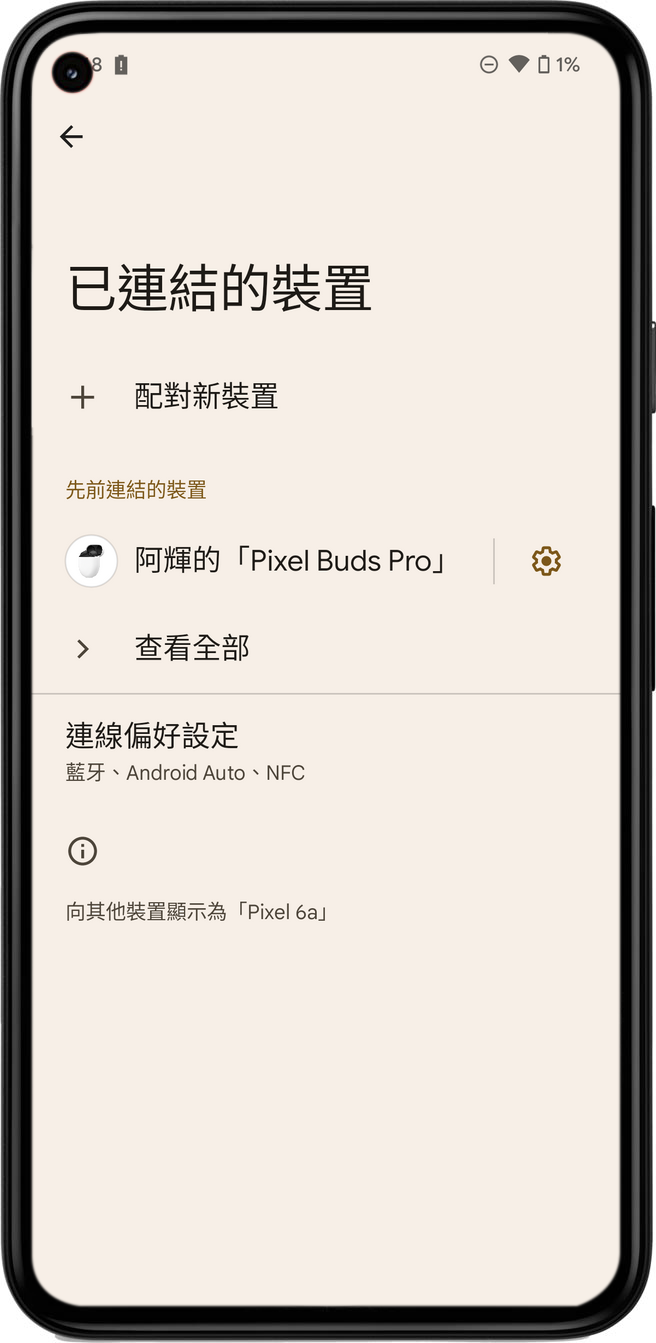The height and width of the screenshot is (1343, 656).
Task: Open the gear settings for Pixel Buds Pro
Action: click(546, 561)
